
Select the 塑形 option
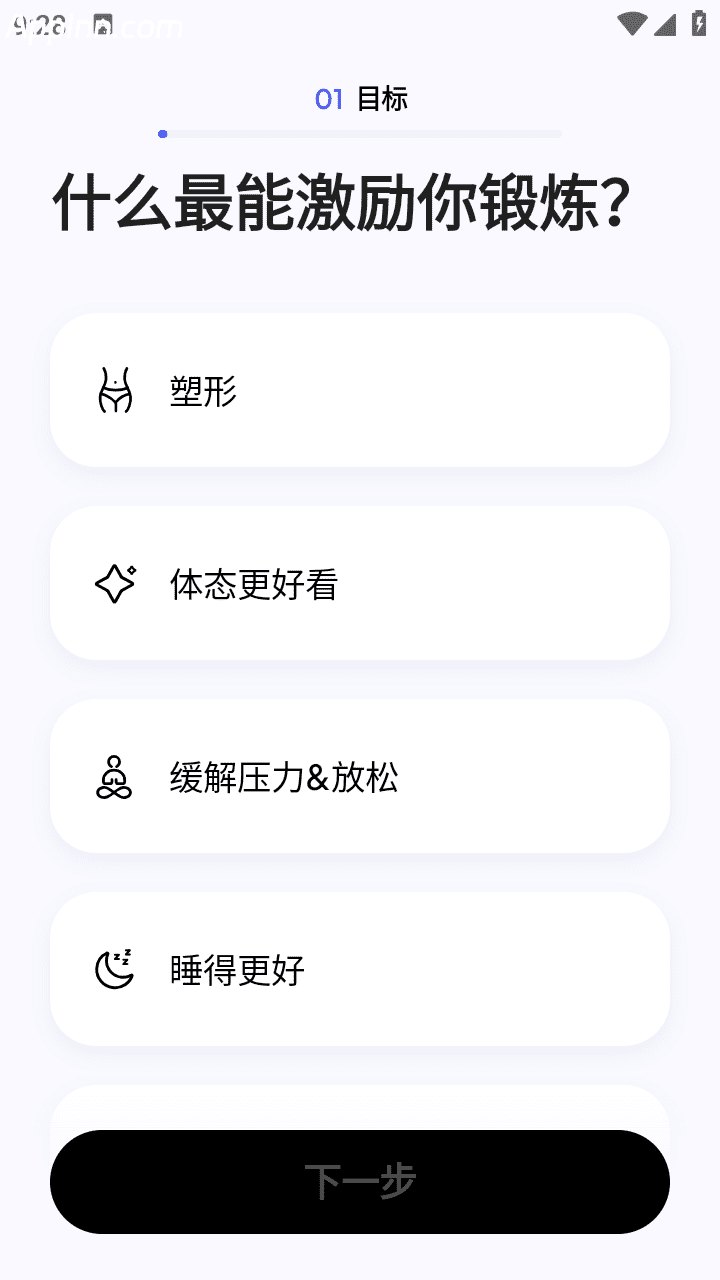point(360,390)
